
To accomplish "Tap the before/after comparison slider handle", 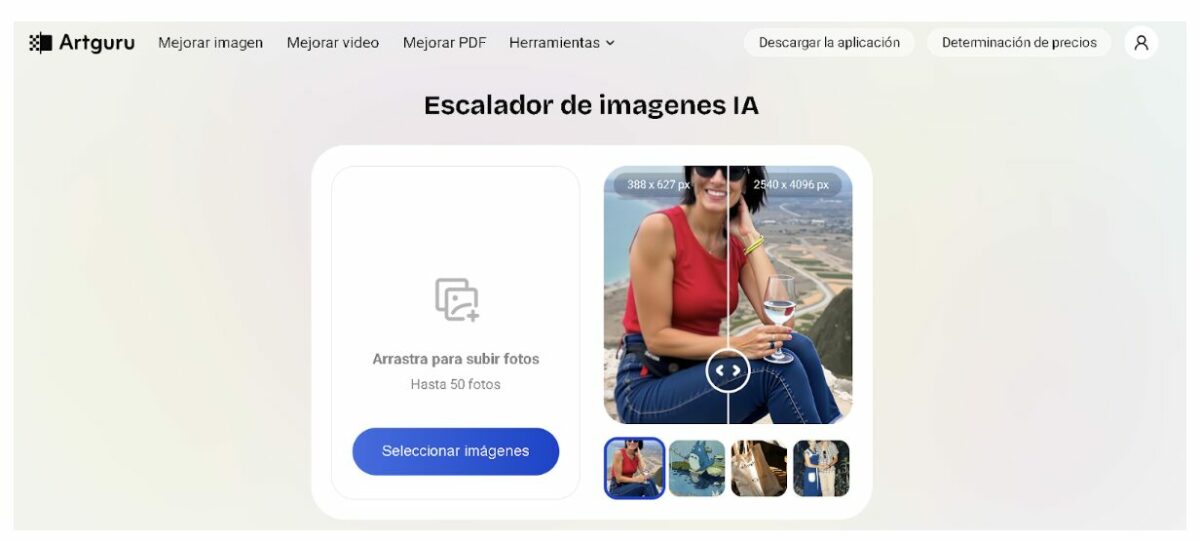I will click(727, 371).
